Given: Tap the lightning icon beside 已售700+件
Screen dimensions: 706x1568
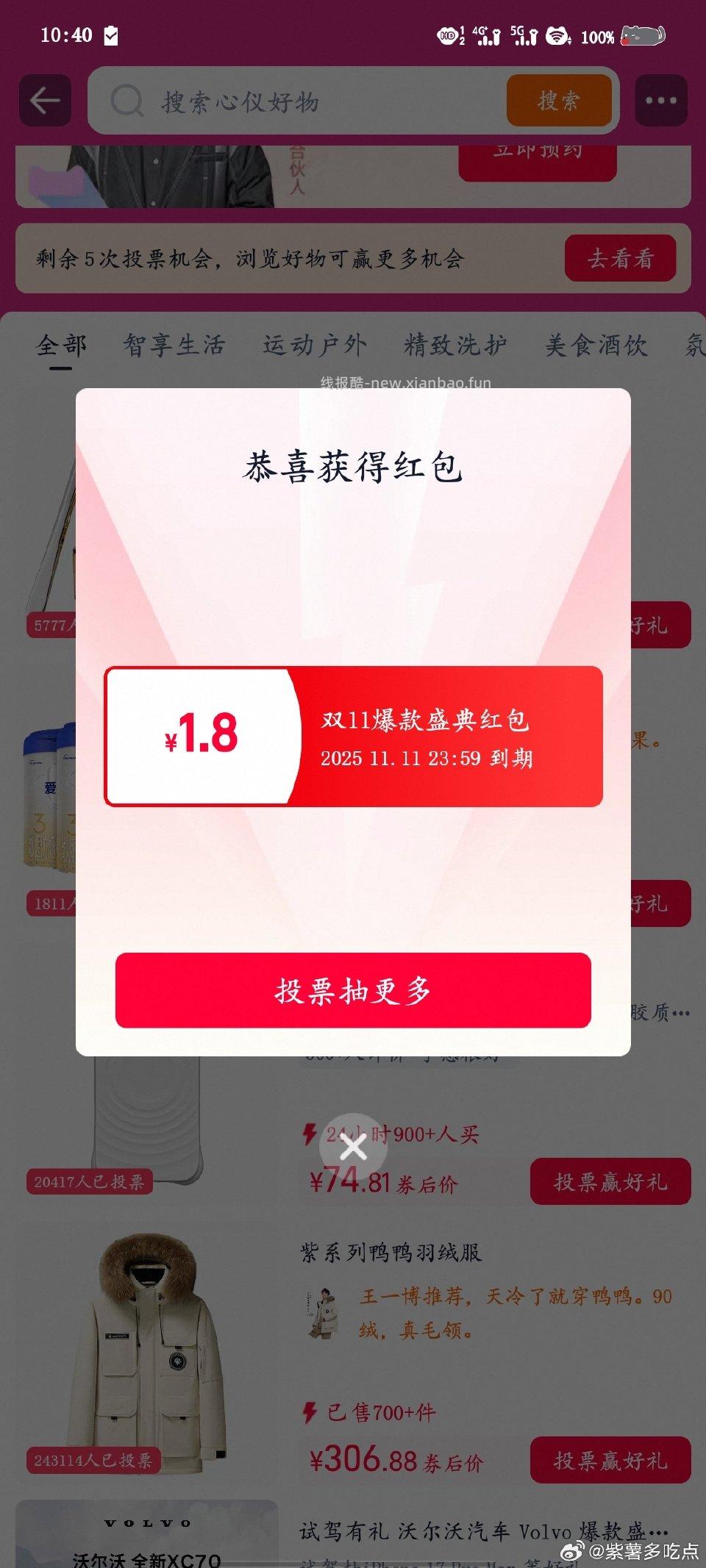Looking at the screenshot, I should 310,1411.
